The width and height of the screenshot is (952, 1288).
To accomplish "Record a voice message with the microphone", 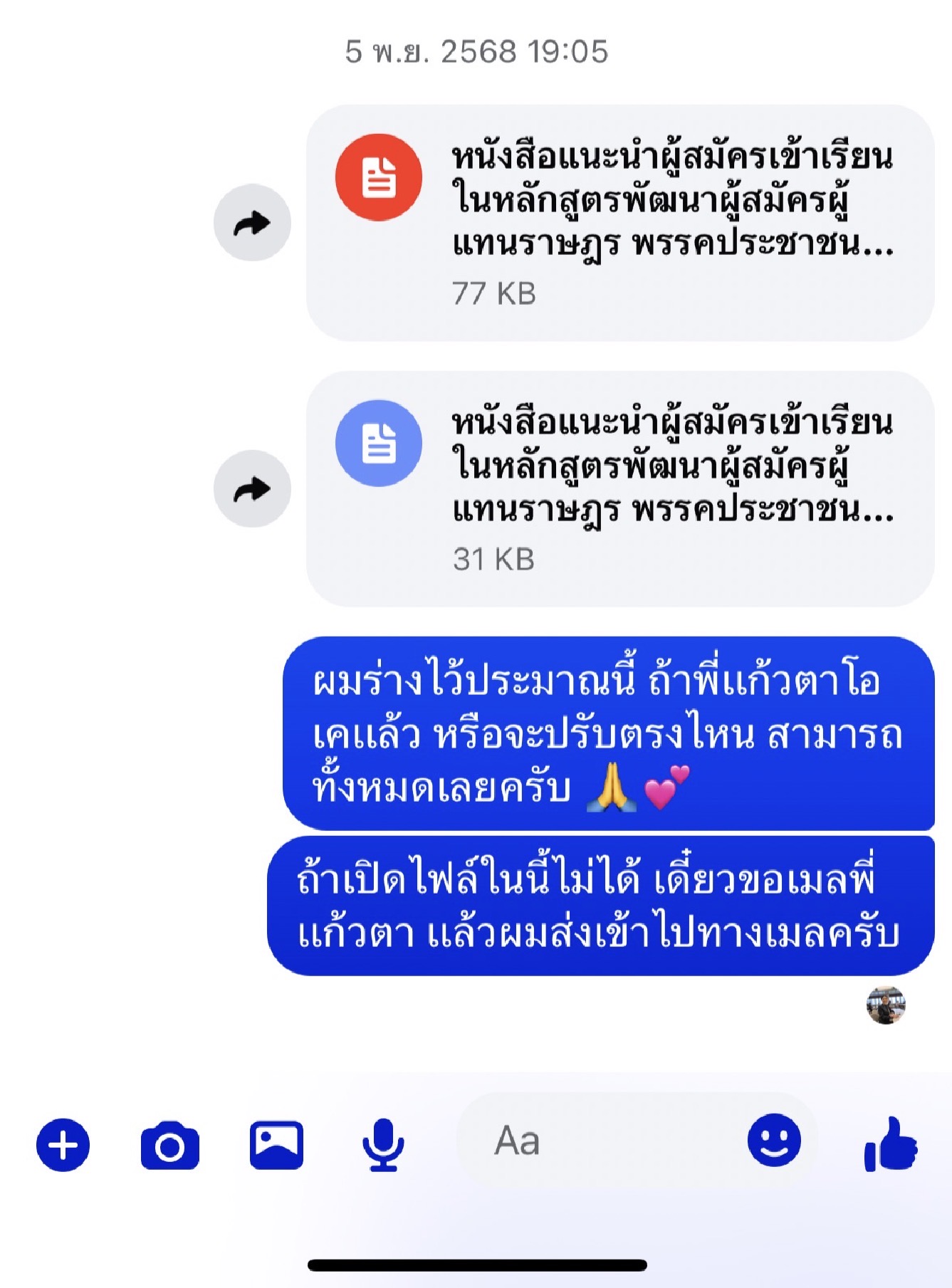I will click(383, 1145).
